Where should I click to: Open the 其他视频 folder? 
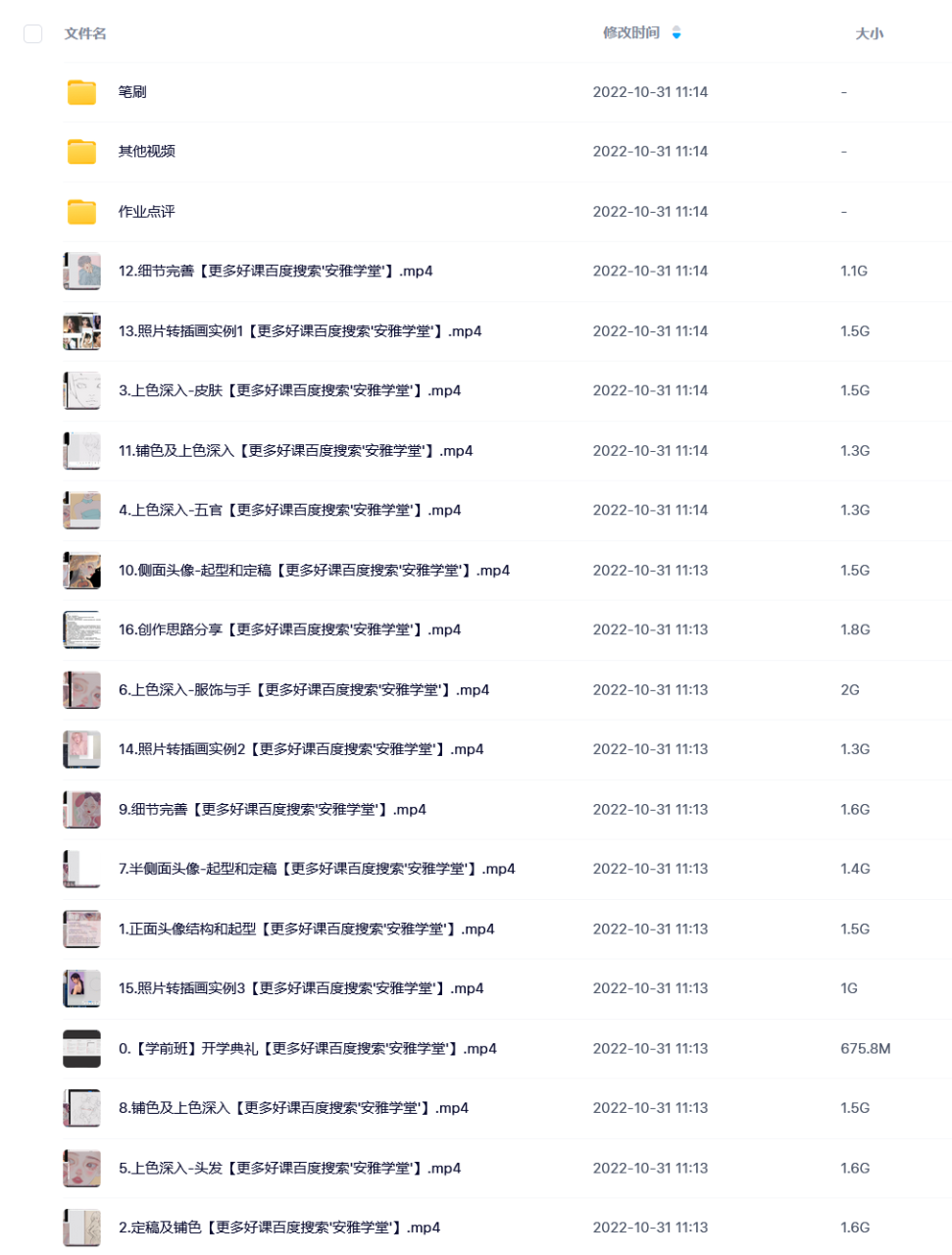click(147, 152)
